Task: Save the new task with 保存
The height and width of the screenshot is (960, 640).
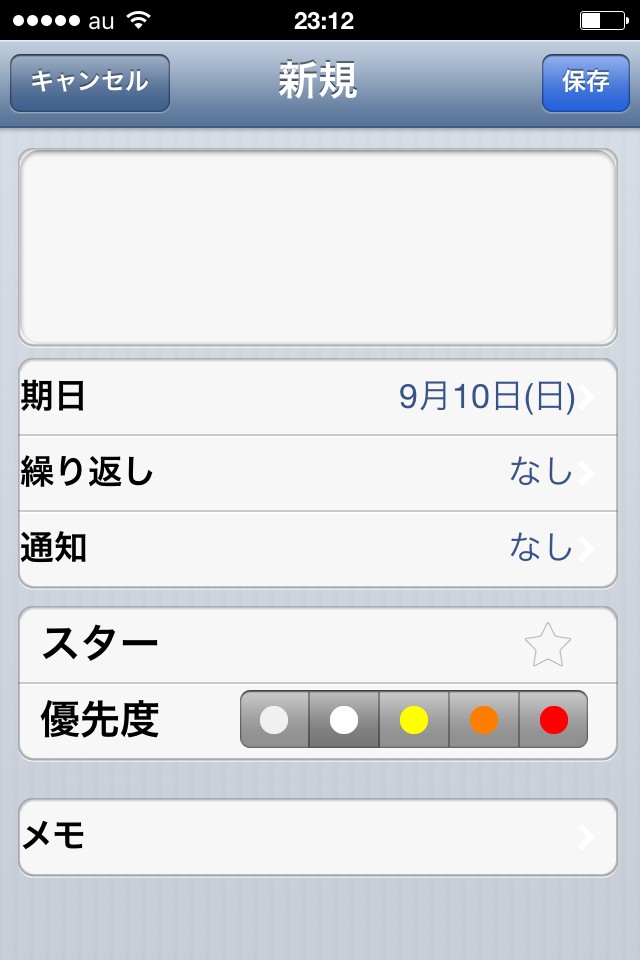Action: pos(585,83)
